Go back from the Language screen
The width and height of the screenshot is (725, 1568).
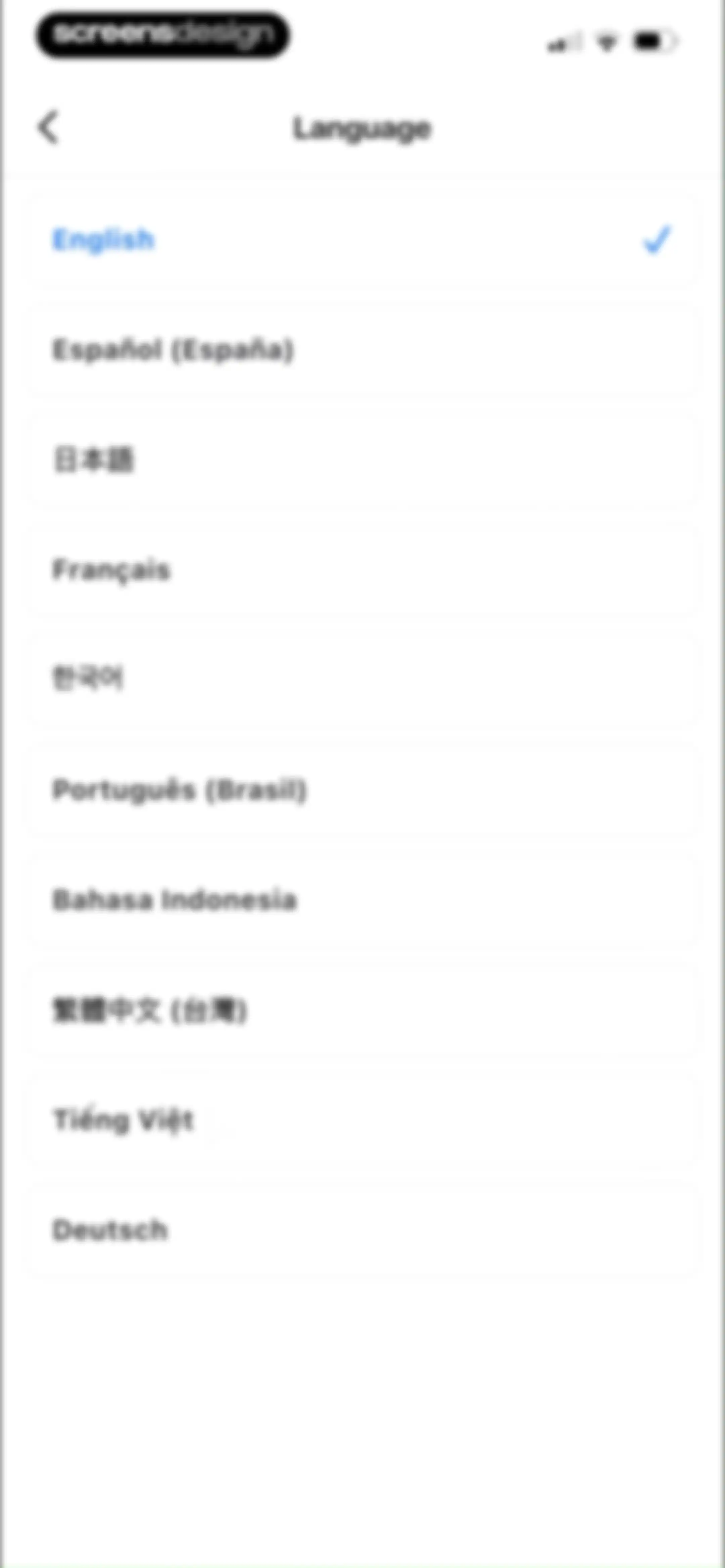pos(49,127)
